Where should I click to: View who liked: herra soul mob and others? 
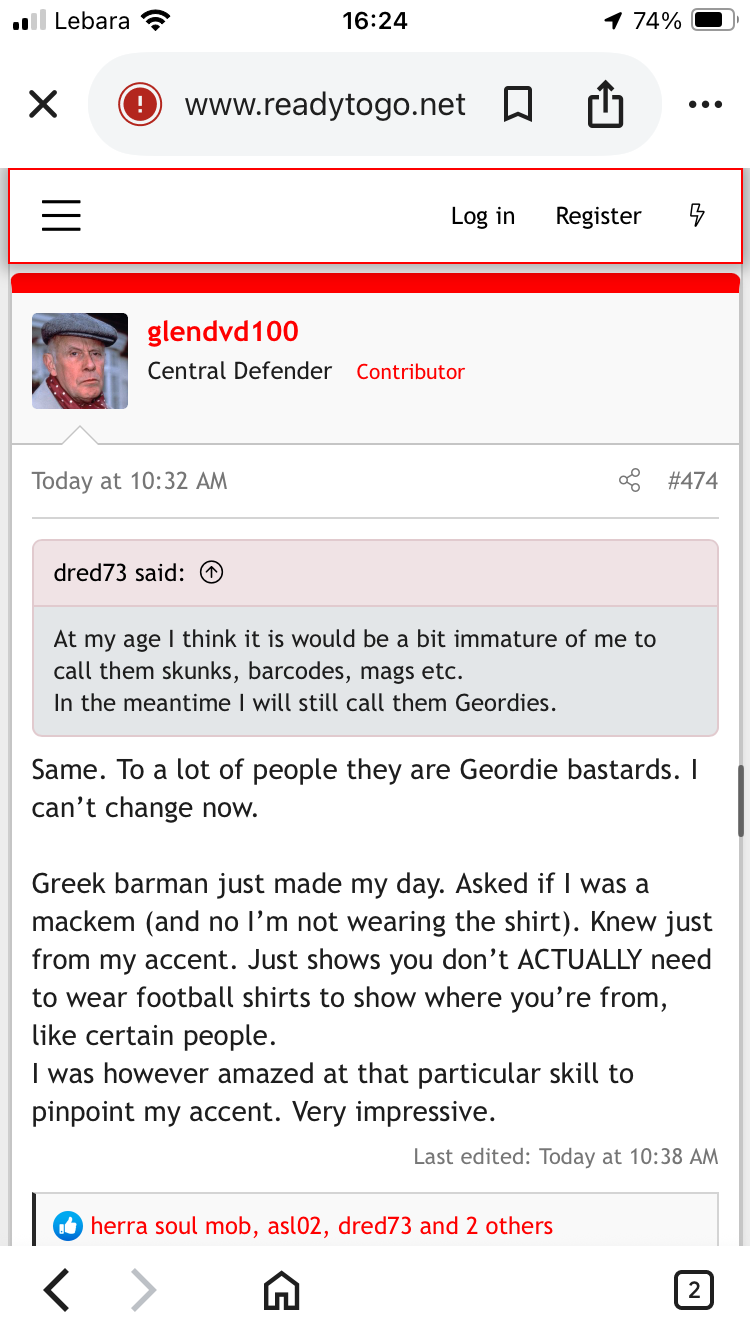(x=321, y=1225)
